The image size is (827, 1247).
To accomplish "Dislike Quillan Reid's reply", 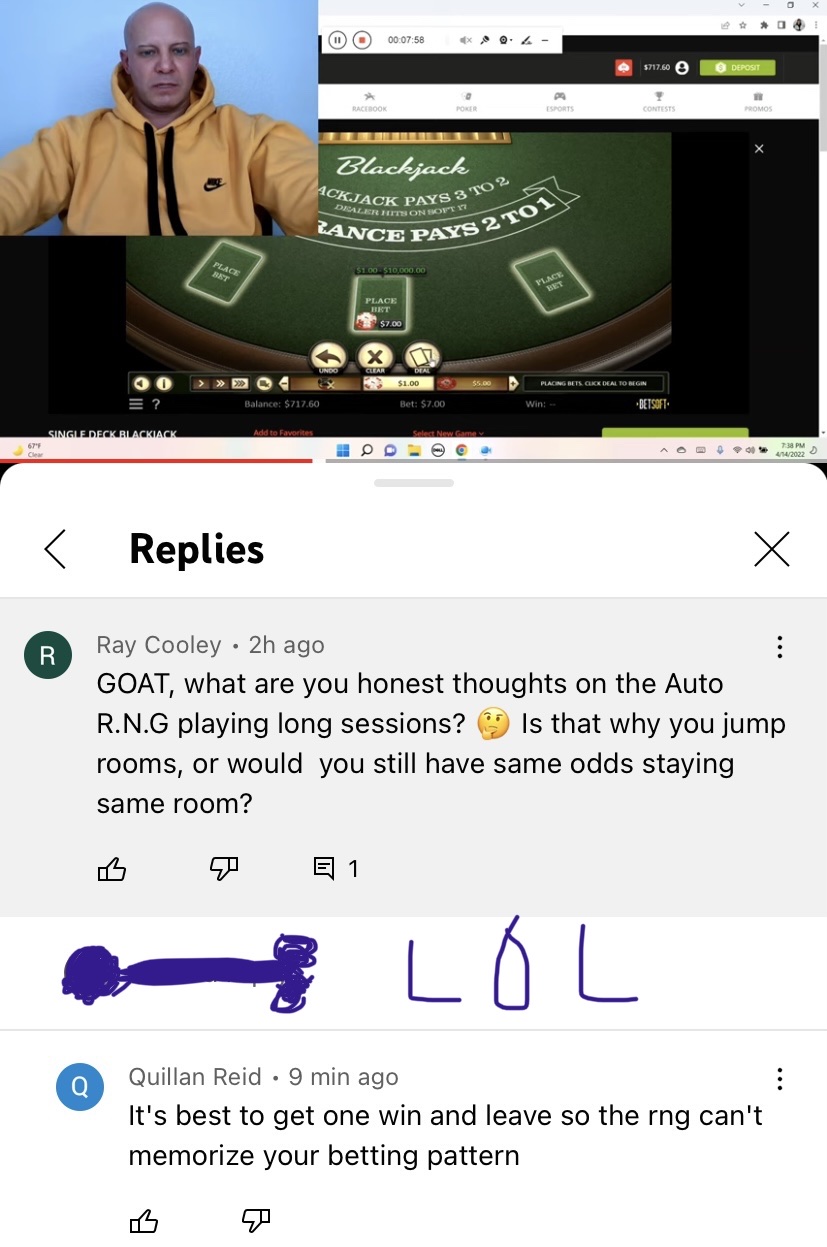I will click(x=256, y=1221).
